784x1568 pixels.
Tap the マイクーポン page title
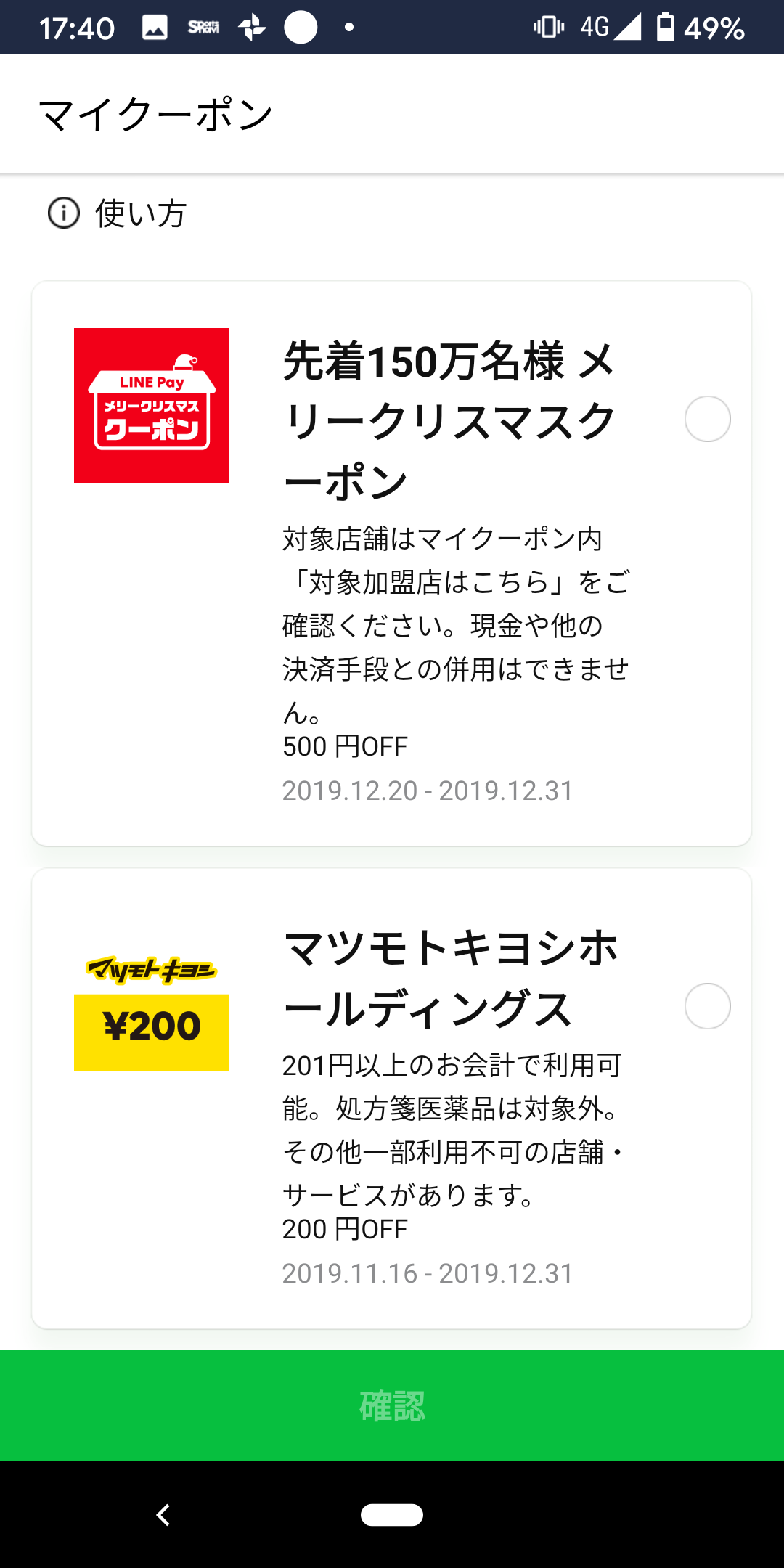[157, 113]
